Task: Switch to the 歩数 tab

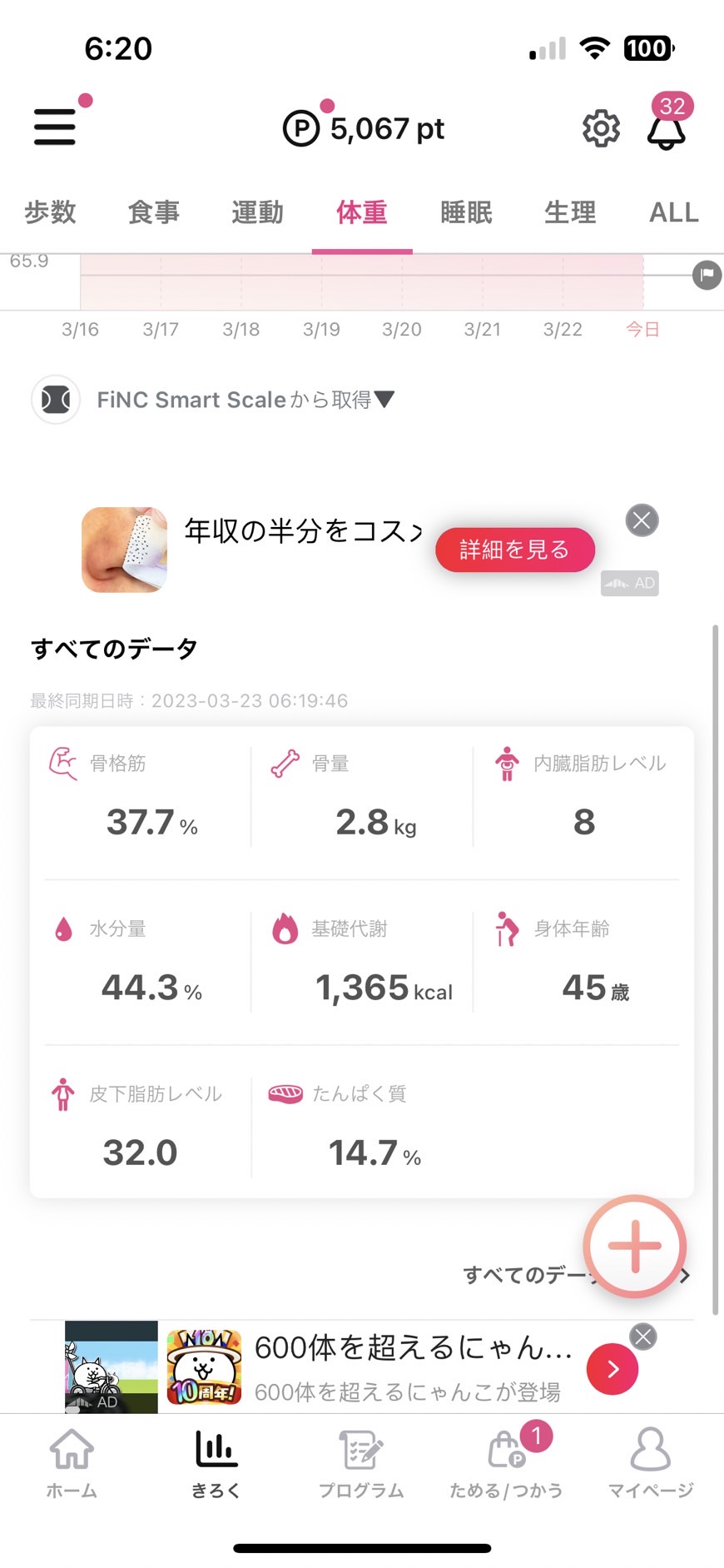Action: 50,212
